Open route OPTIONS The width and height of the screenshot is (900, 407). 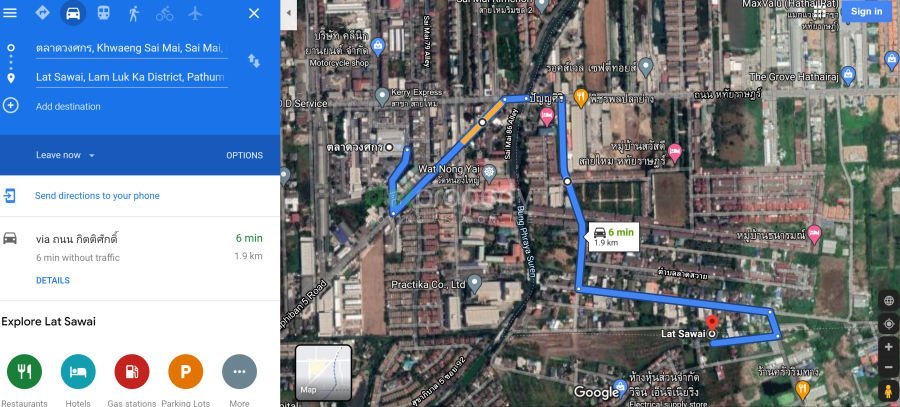tap(244, 155)
